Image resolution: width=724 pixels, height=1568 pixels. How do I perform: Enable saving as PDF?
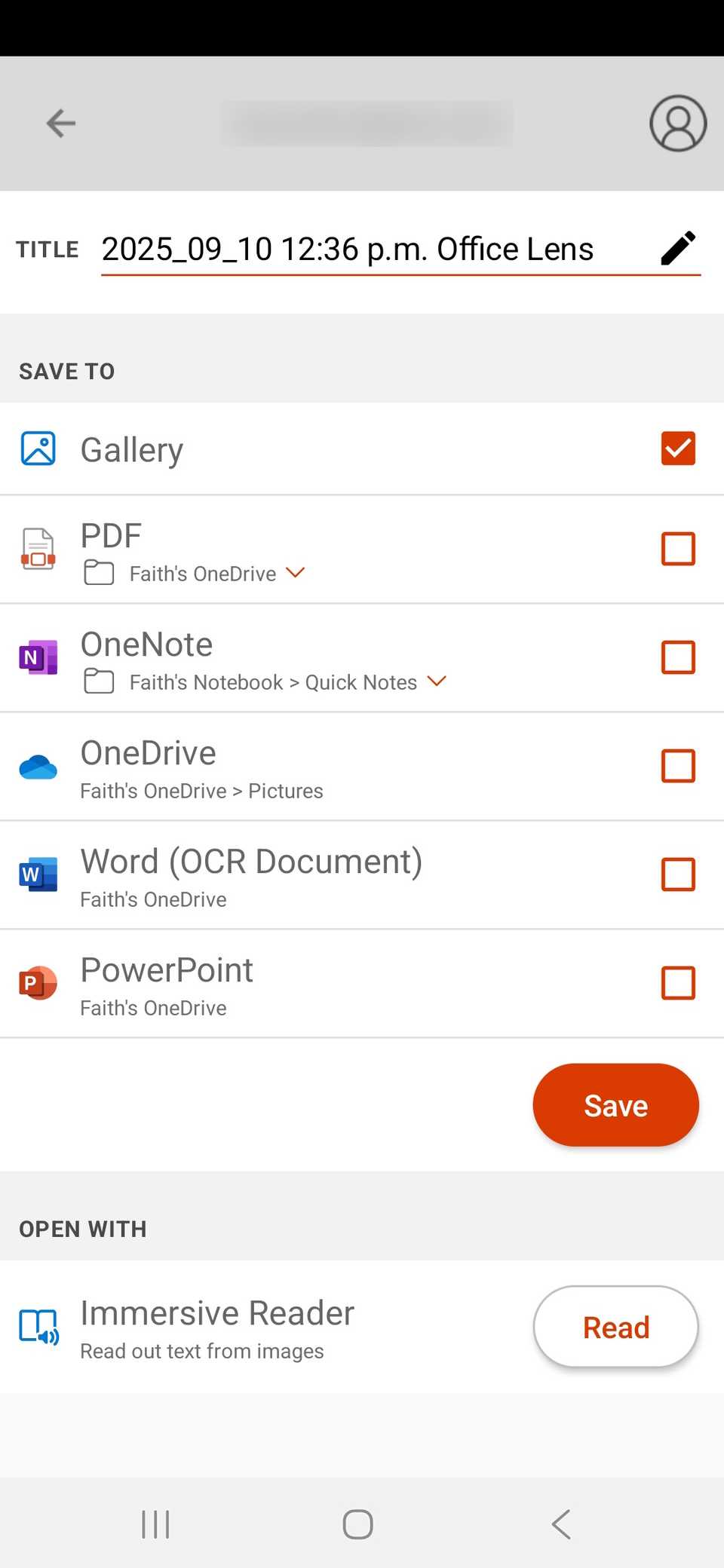(677, 549)
